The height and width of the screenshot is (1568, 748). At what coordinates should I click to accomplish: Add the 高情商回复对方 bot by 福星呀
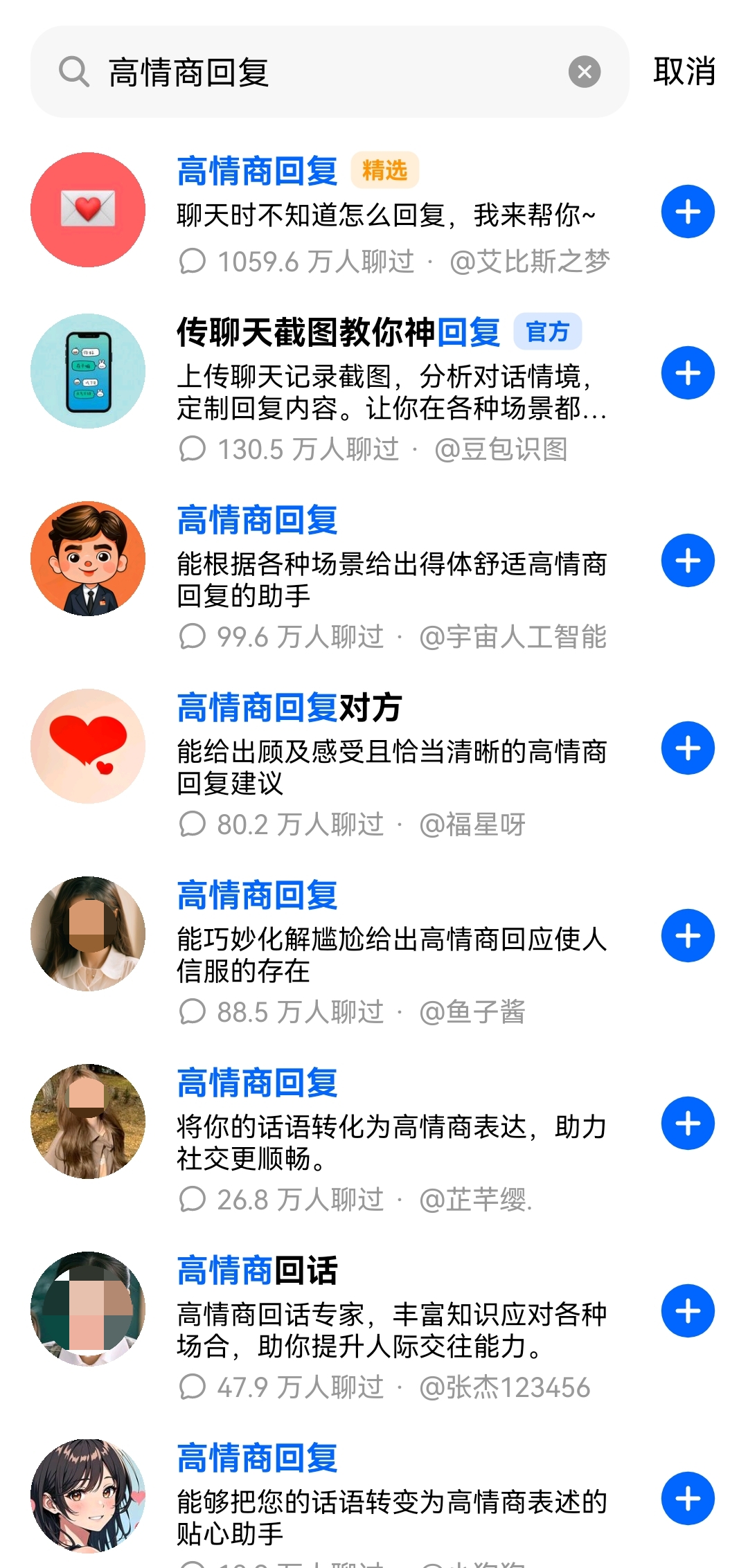click(x=687, y=748)
